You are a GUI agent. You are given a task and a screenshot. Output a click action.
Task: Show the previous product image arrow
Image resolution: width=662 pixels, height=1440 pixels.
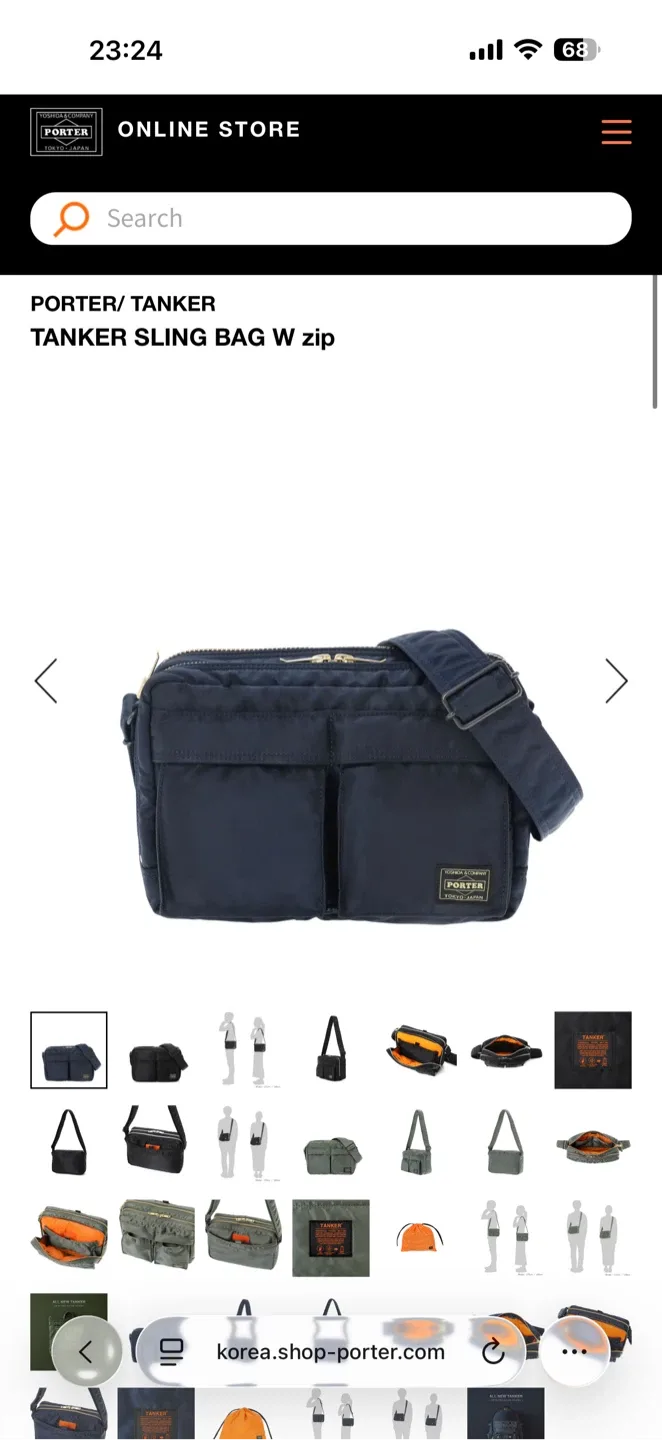click(46, 681)
